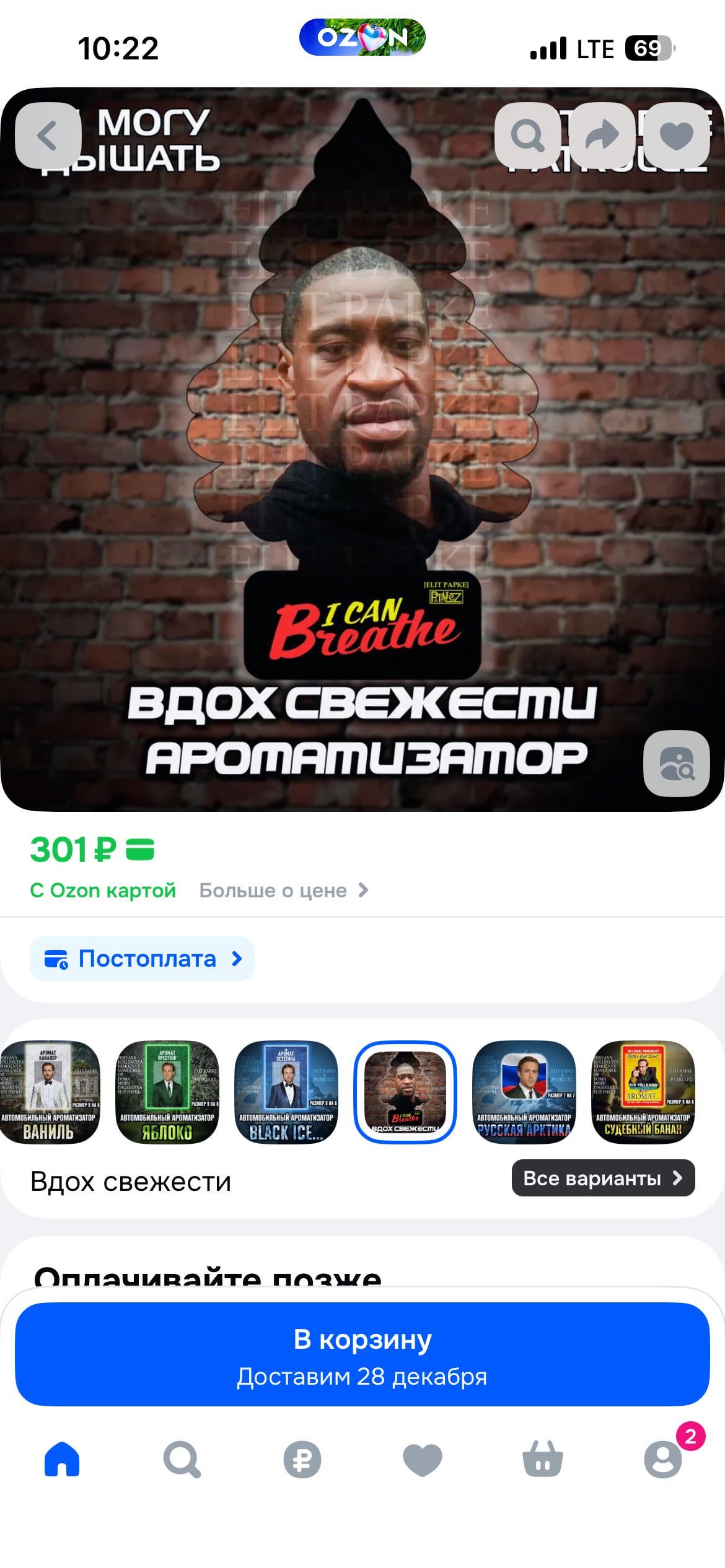
Task: Open the cart basket tab
Action: pyautogui.click(x=543, y=1460)
